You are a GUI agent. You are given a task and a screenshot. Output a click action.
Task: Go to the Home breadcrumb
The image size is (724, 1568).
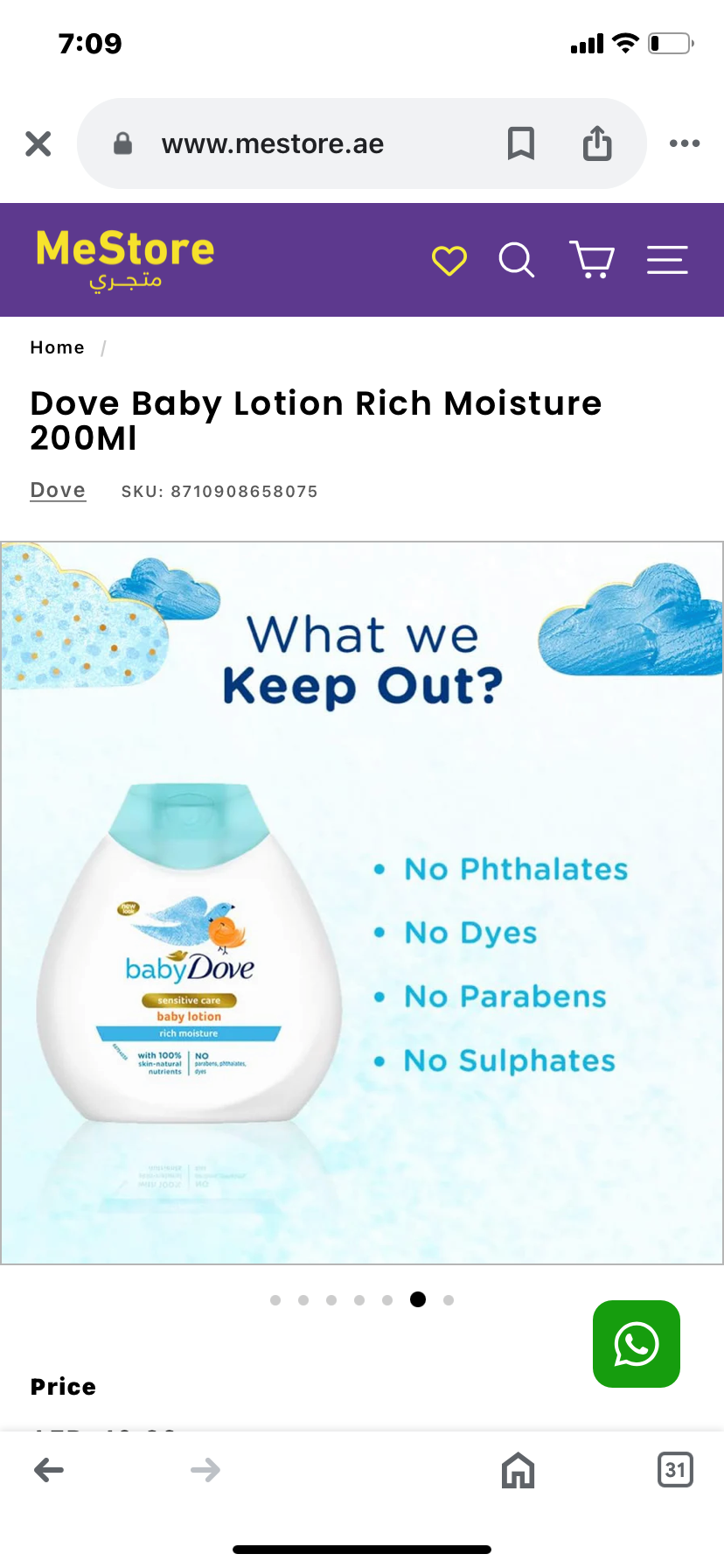click(58, 347)
